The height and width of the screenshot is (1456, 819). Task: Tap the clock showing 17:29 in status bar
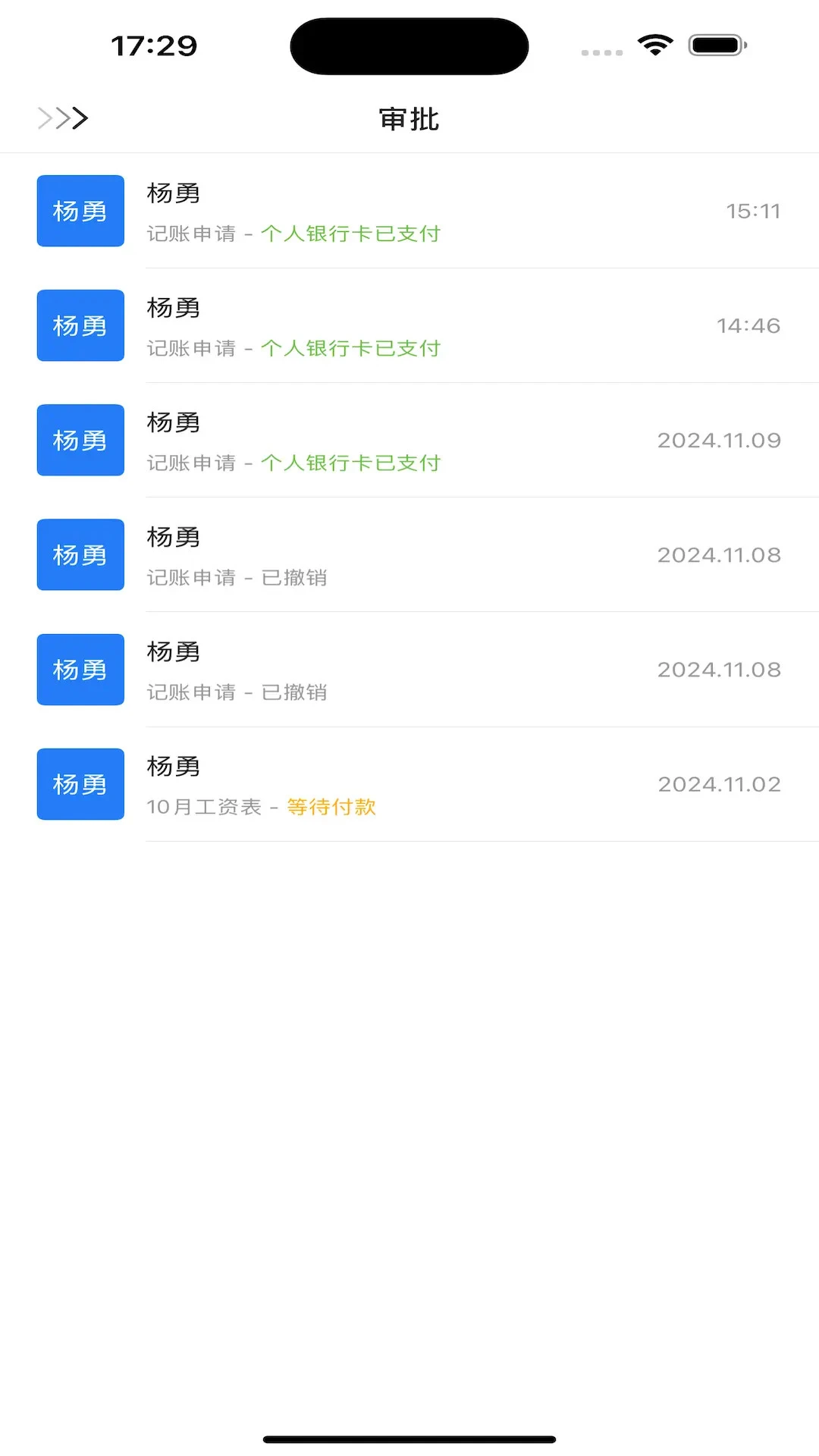point(155,44)
